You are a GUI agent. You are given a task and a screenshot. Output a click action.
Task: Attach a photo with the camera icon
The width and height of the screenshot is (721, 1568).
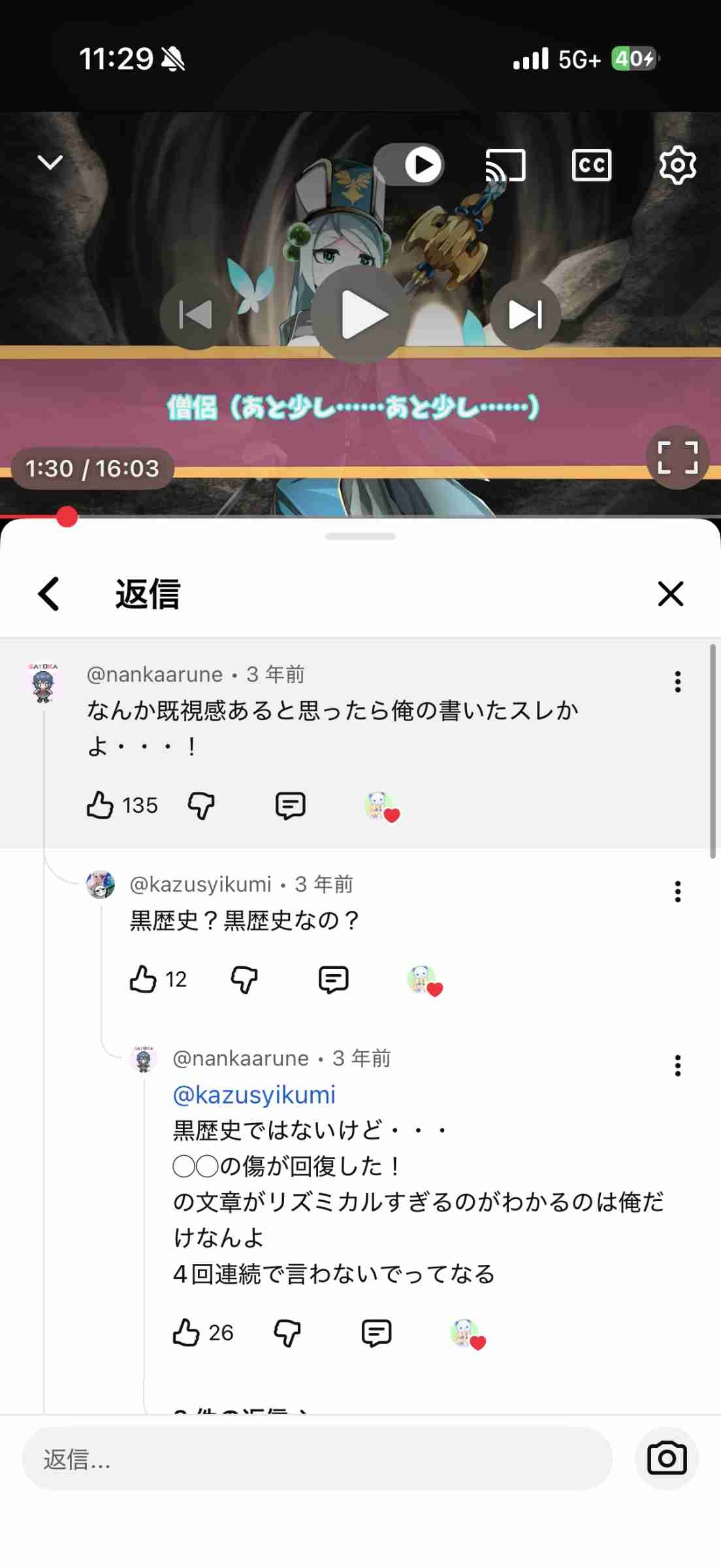pos(667,1458)
